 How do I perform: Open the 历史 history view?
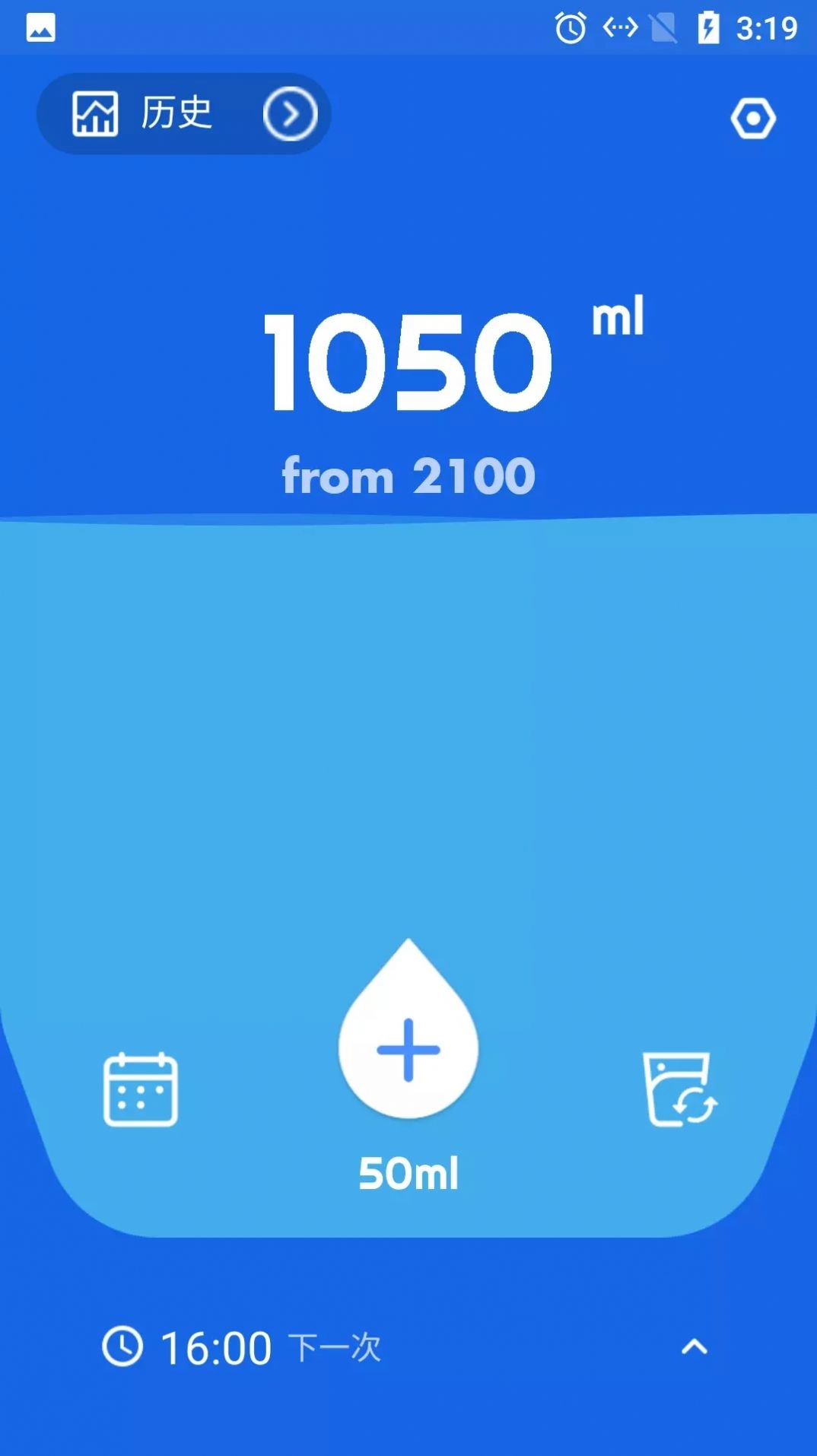[183, 114]
